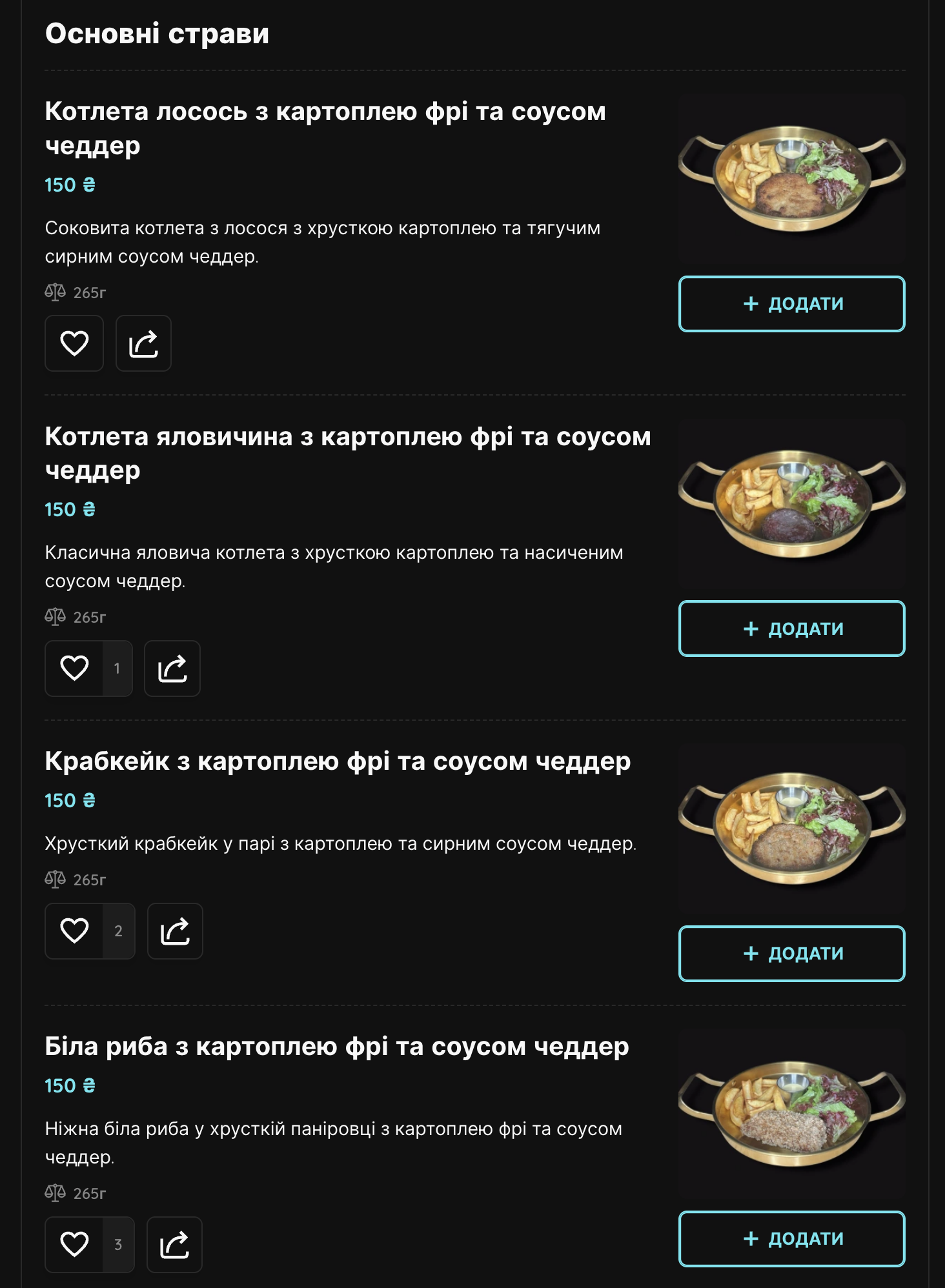Like the Котлета лосось dish

[74, 343]
